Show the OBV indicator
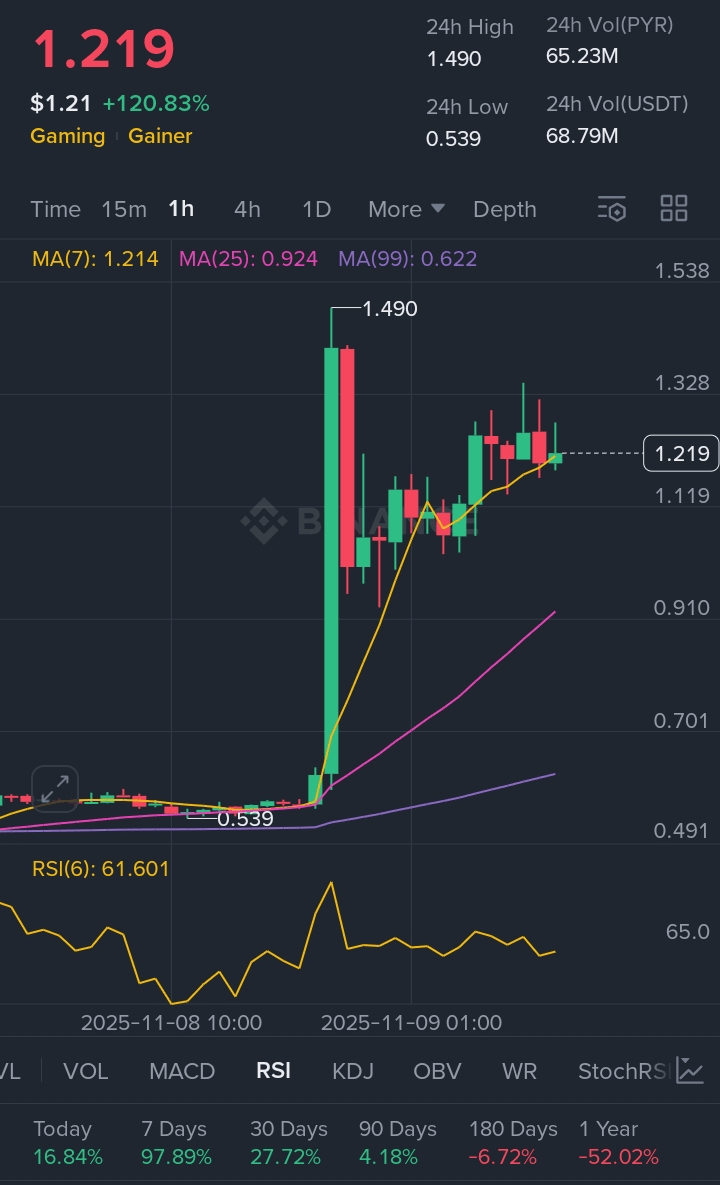The height and width of the screenshot is (1185, 720). (x=437, y=1071)
